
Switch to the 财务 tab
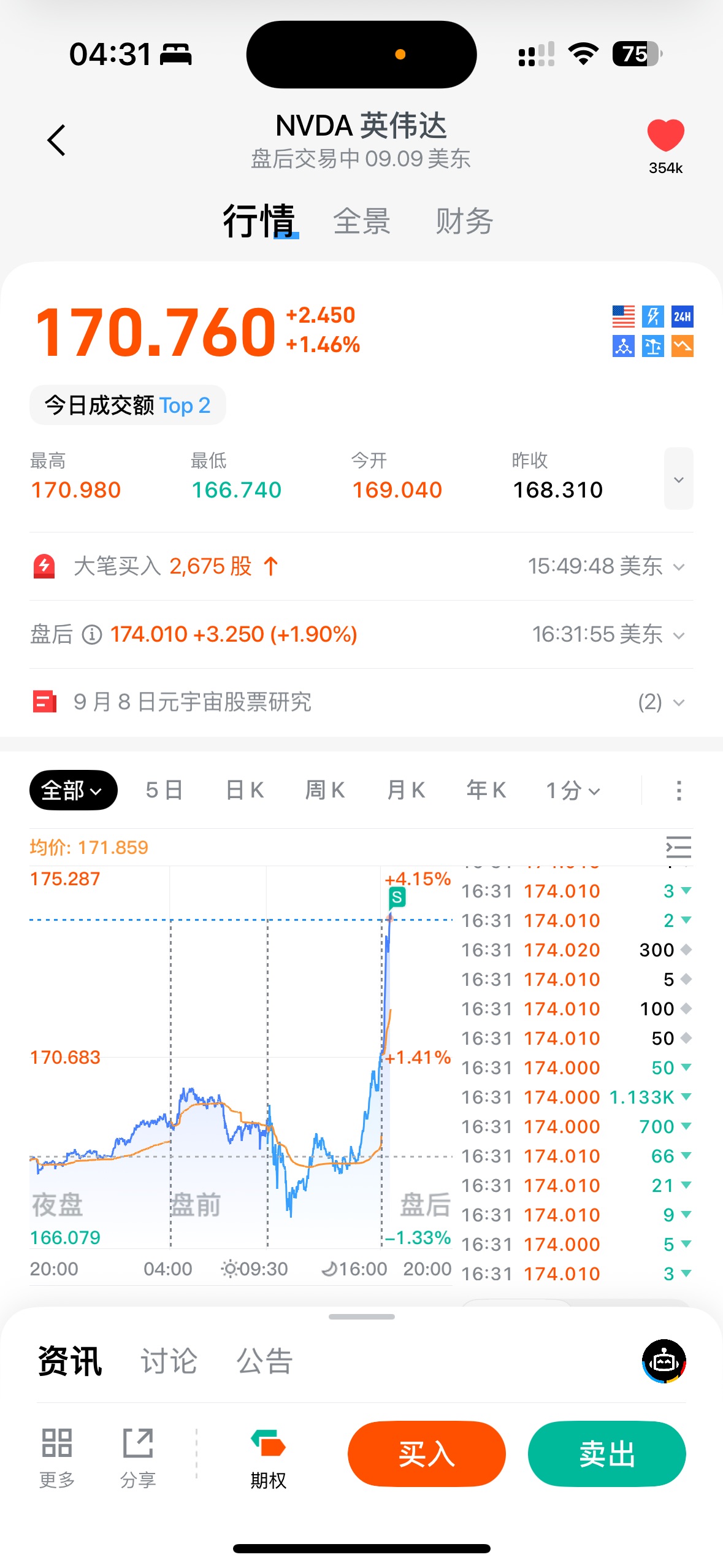click(x=464, y=221)
